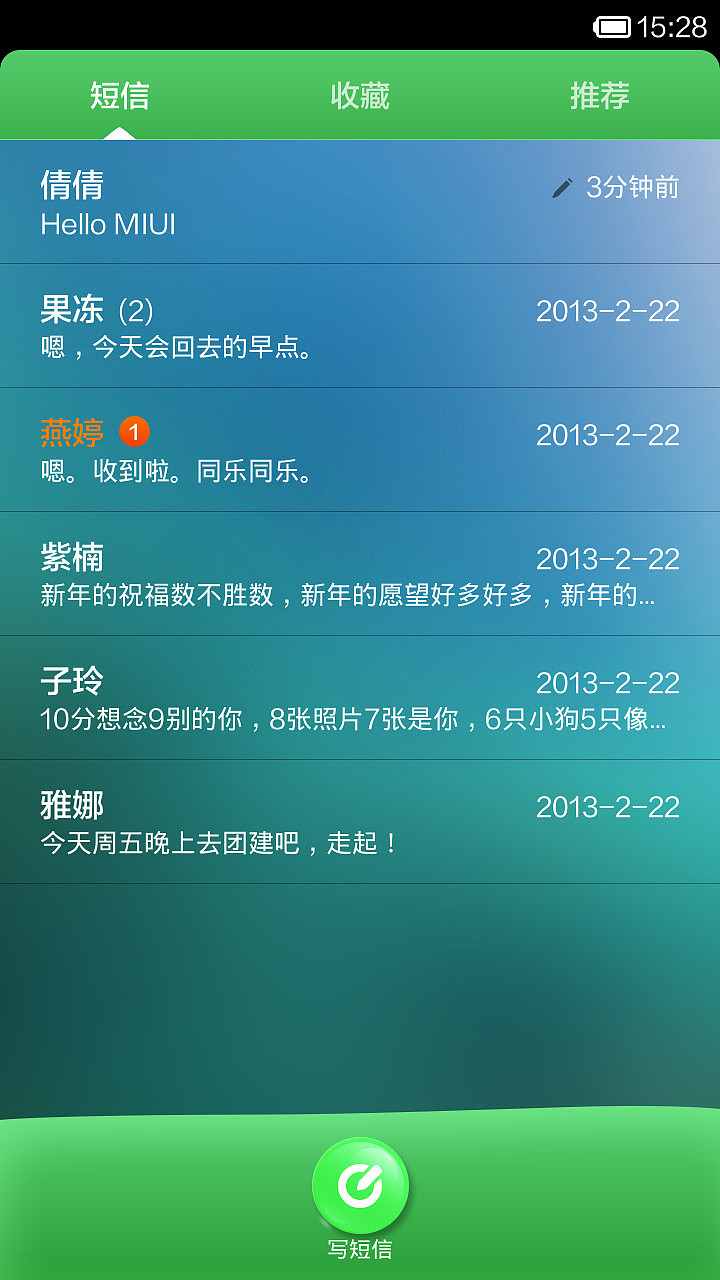Open the 推荐 tab

(597, 95)
